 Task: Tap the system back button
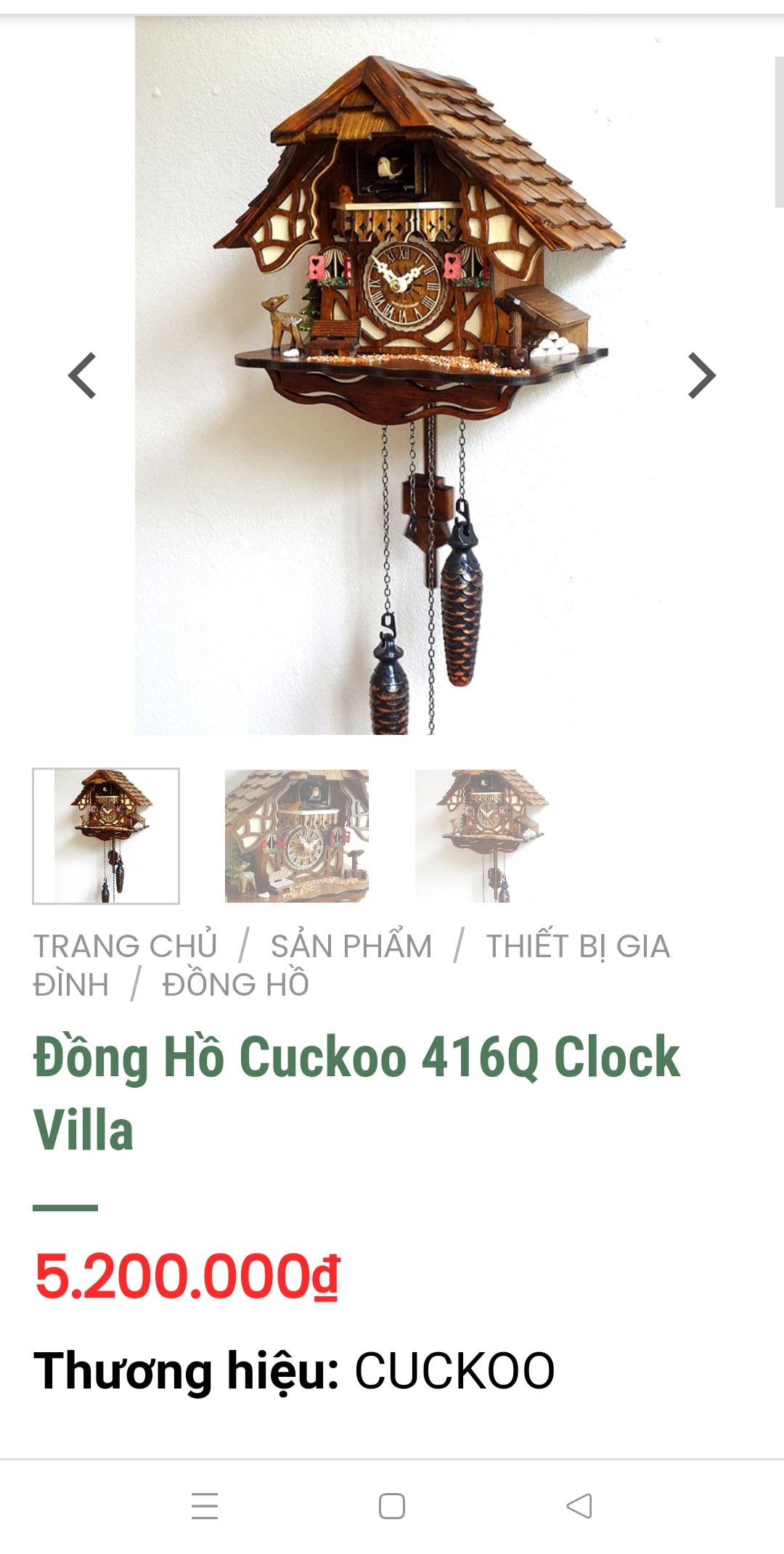pyautogui.click(x=579, y=1506)
